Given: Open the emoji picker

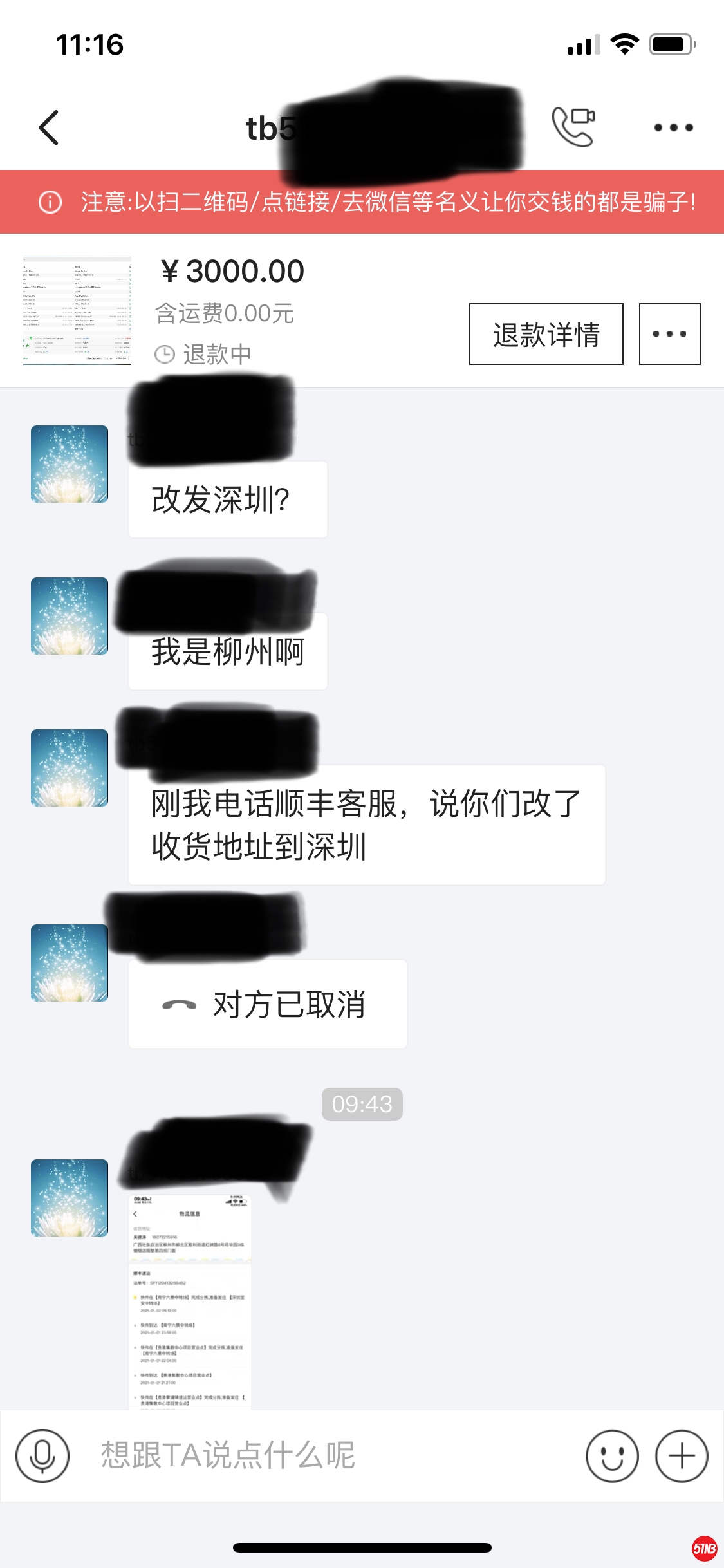Looking at the screenshot, I should (612, 1456).
